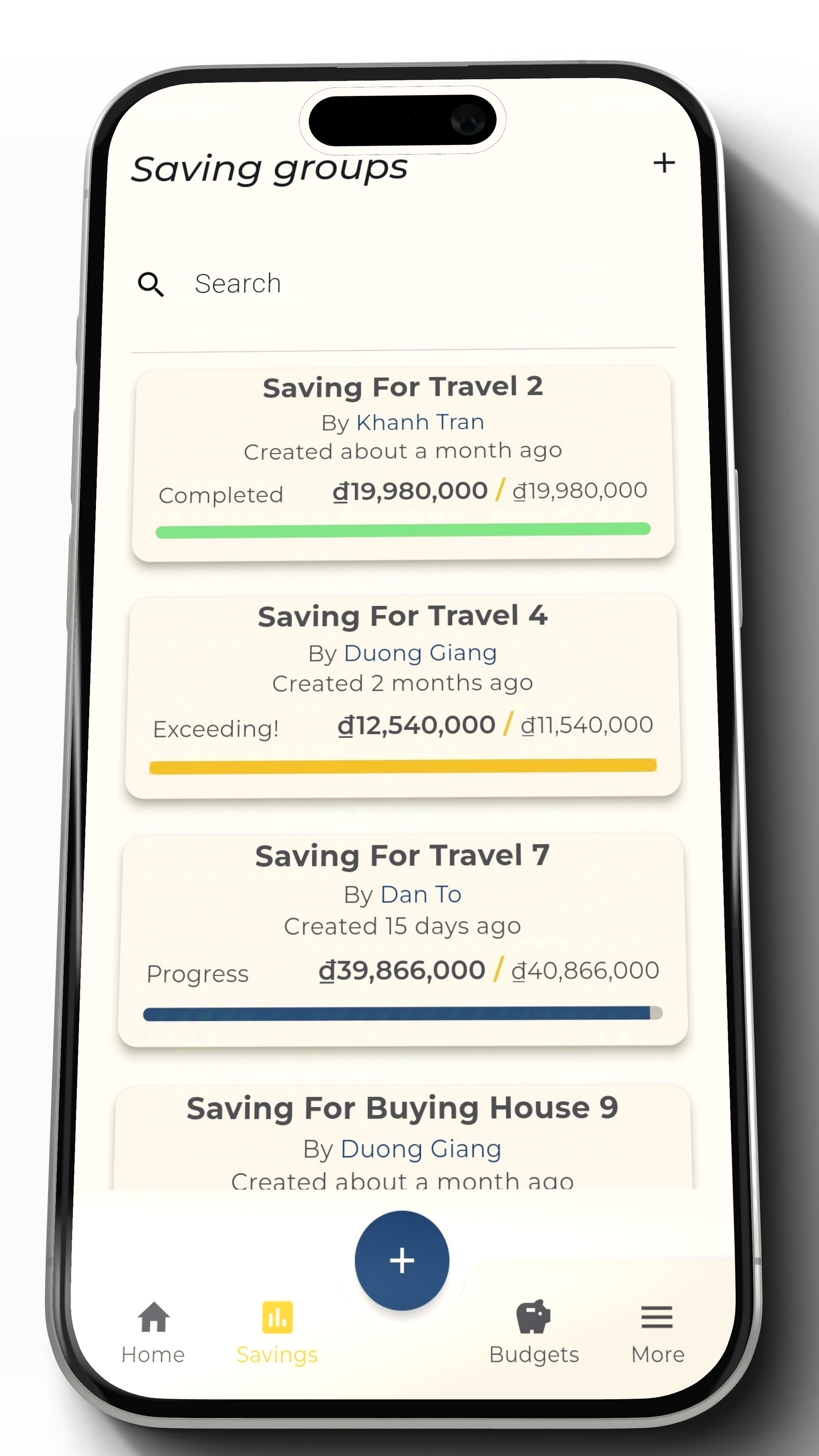Image resolution: width=819 pixels, height=1456 pixels.
Task: Open the Saving For Travel 7 card
Action: click(x=403, y=939)
